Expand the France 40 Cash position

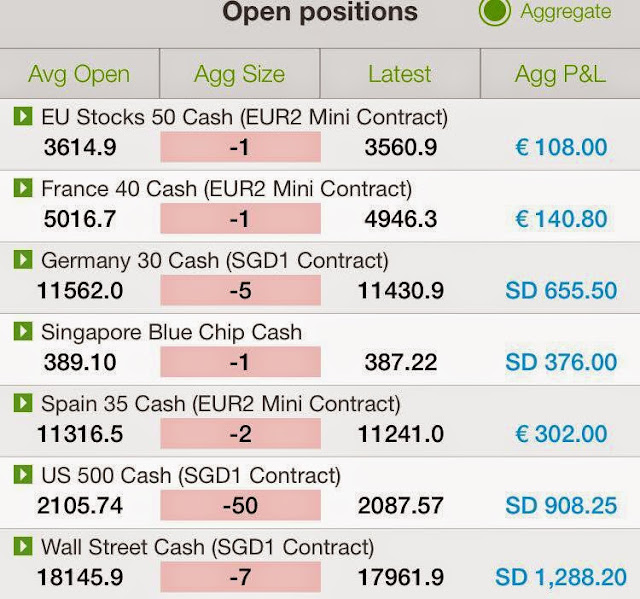[22, 189]
